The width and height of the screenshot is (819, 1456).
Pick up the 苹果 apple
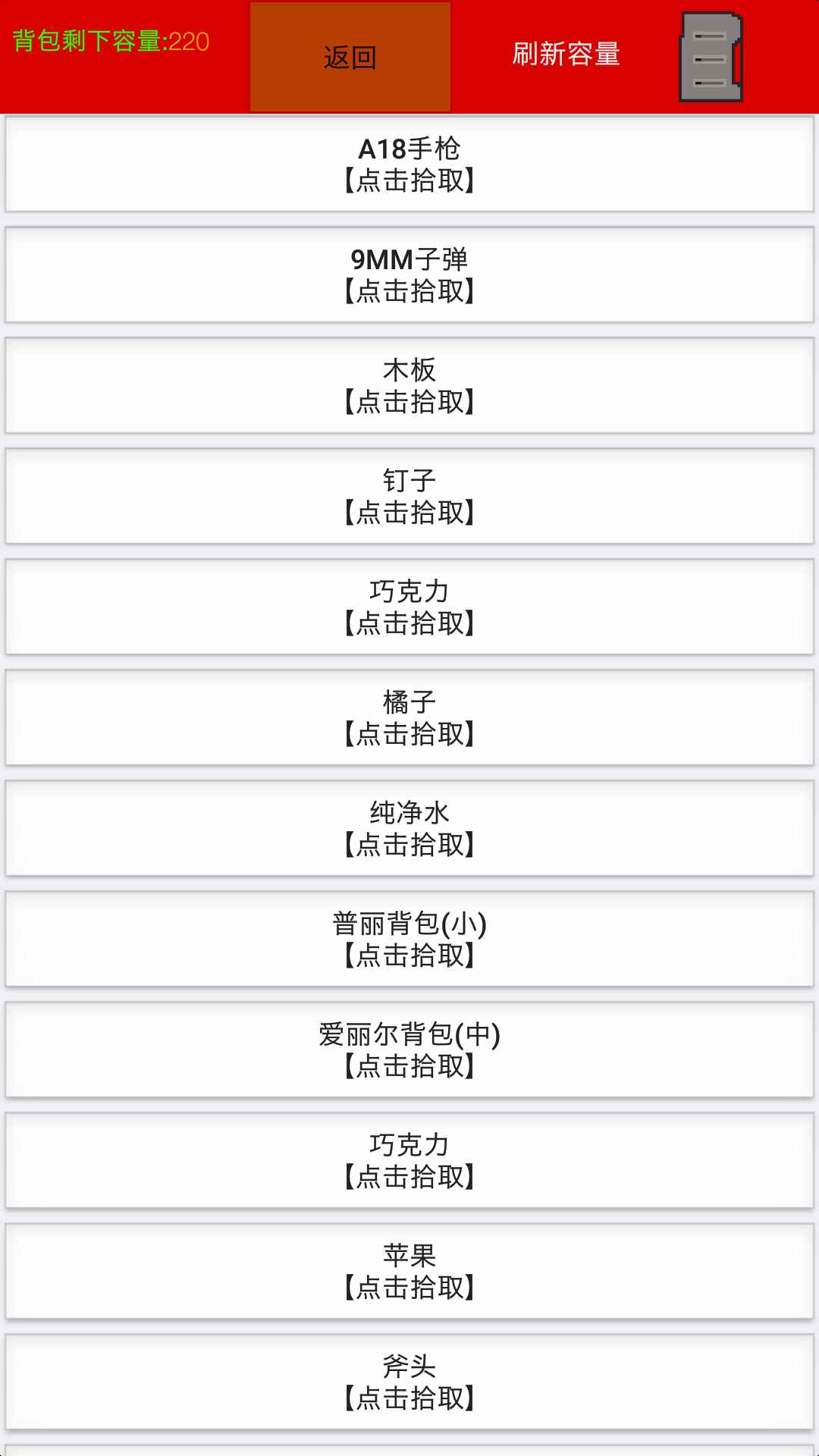[409, 1272]
